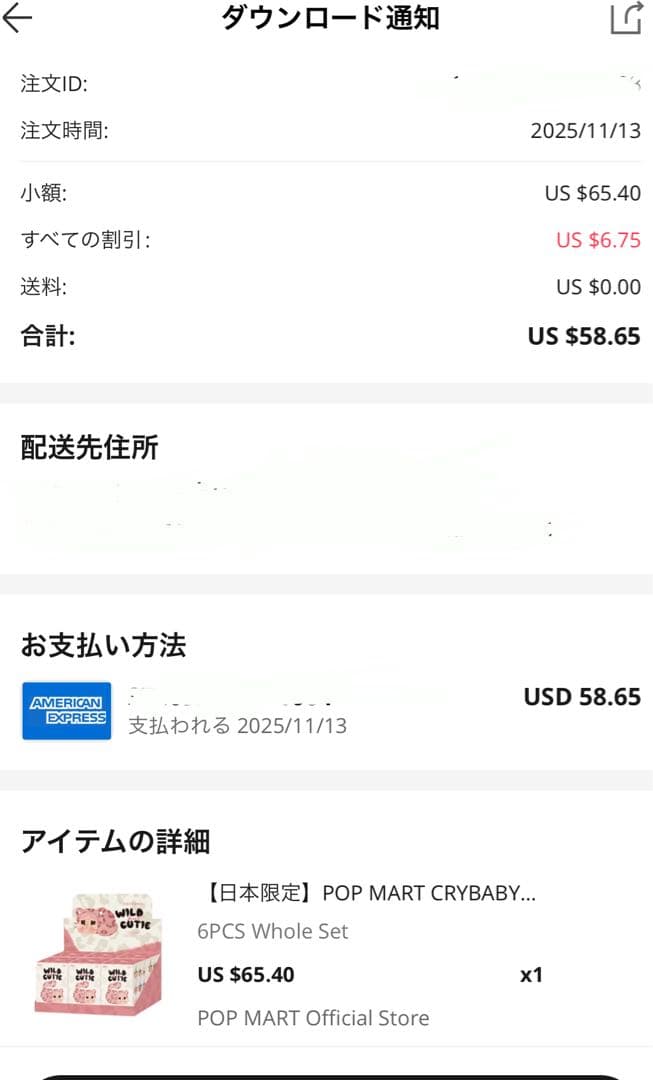The width and height of the screenshot is (653, 1080).
Task: Open the POP MART CRYBABY item thumbnail
Action: tap(99, 955)
